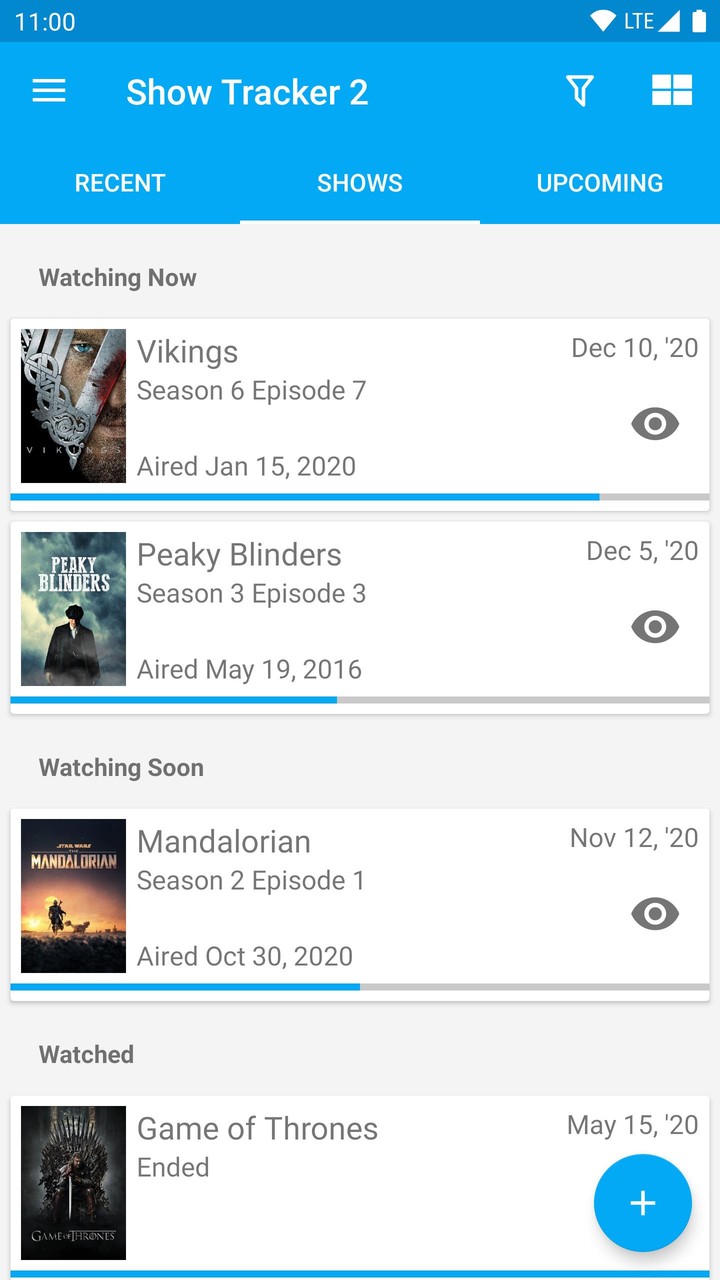Viewport: 720px width, 1280px height.
Task: Add a new show with the plus button
Action: (643, 1203)
